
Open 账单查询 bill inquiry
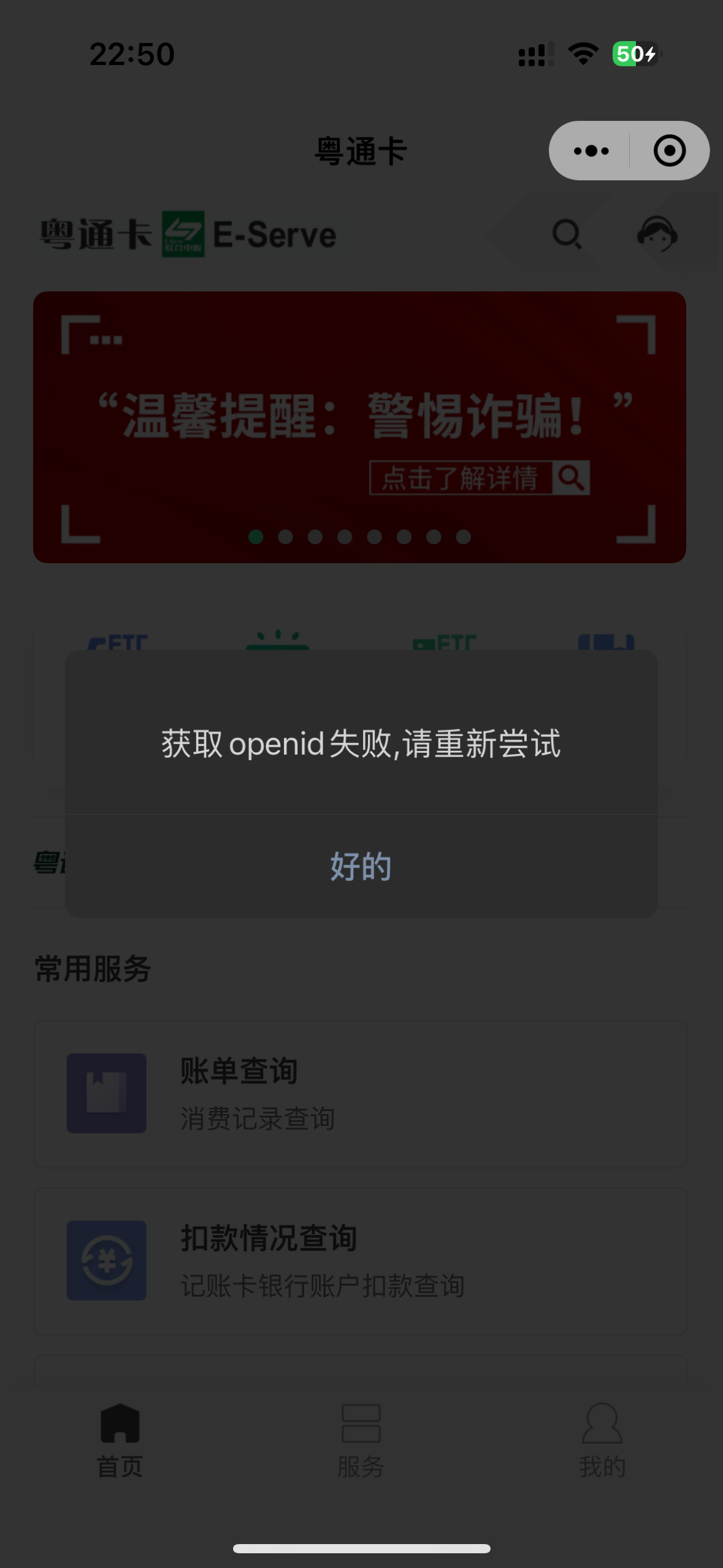pos(360,1094)
